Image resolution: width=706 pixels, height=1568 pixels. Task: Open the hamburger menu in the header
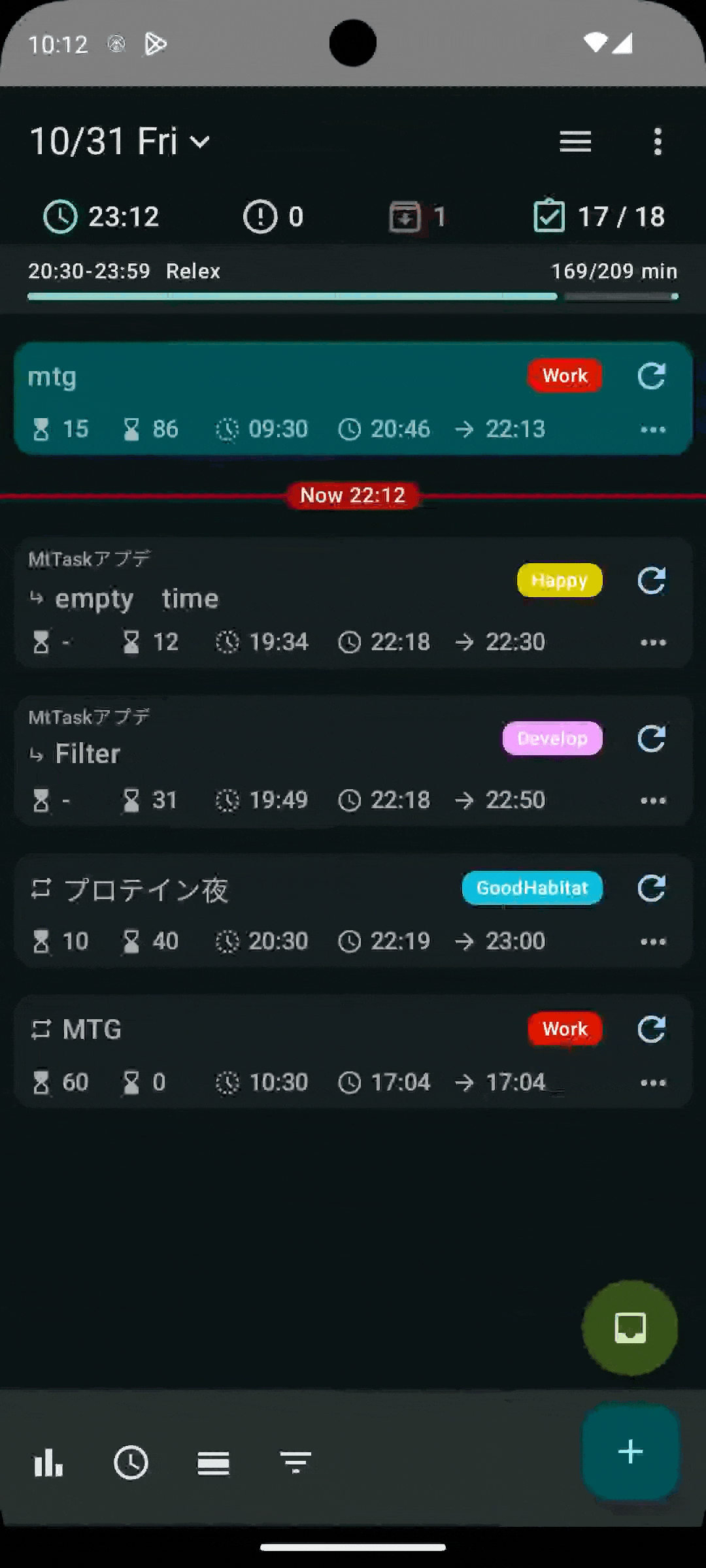point(575,141)
